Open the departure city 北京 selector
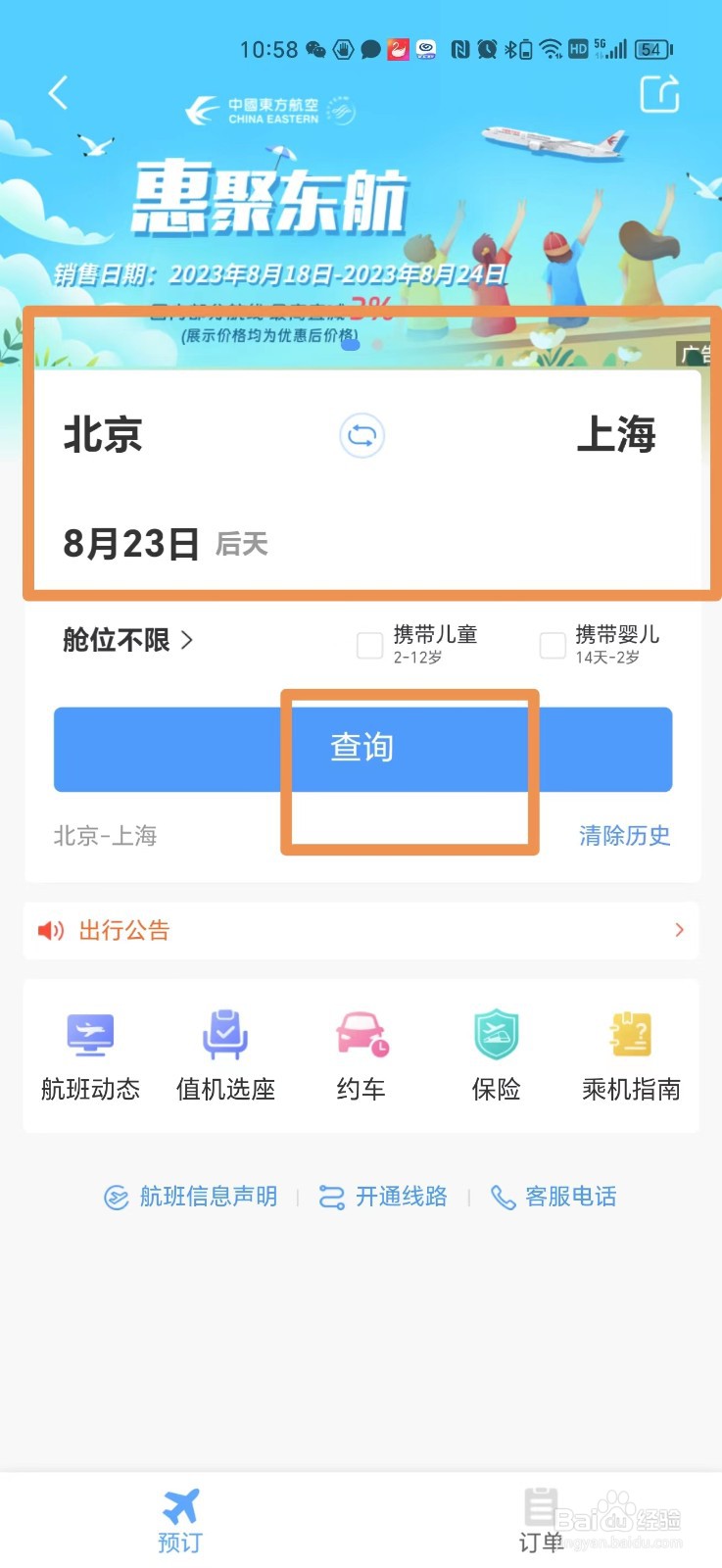The image size is (722, 1568). coord(102,435)
